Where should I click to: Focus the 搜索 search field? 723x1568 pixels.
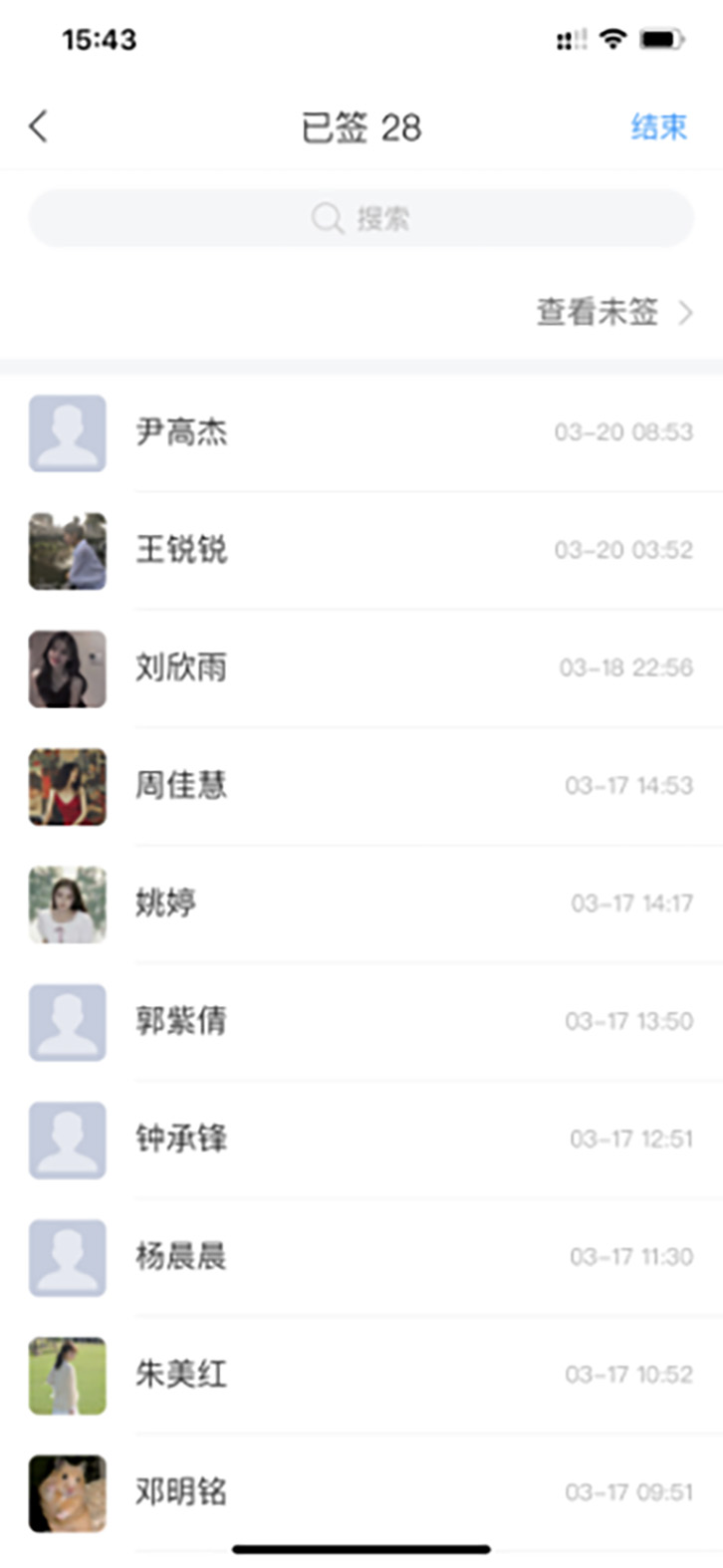pos(361,218)
